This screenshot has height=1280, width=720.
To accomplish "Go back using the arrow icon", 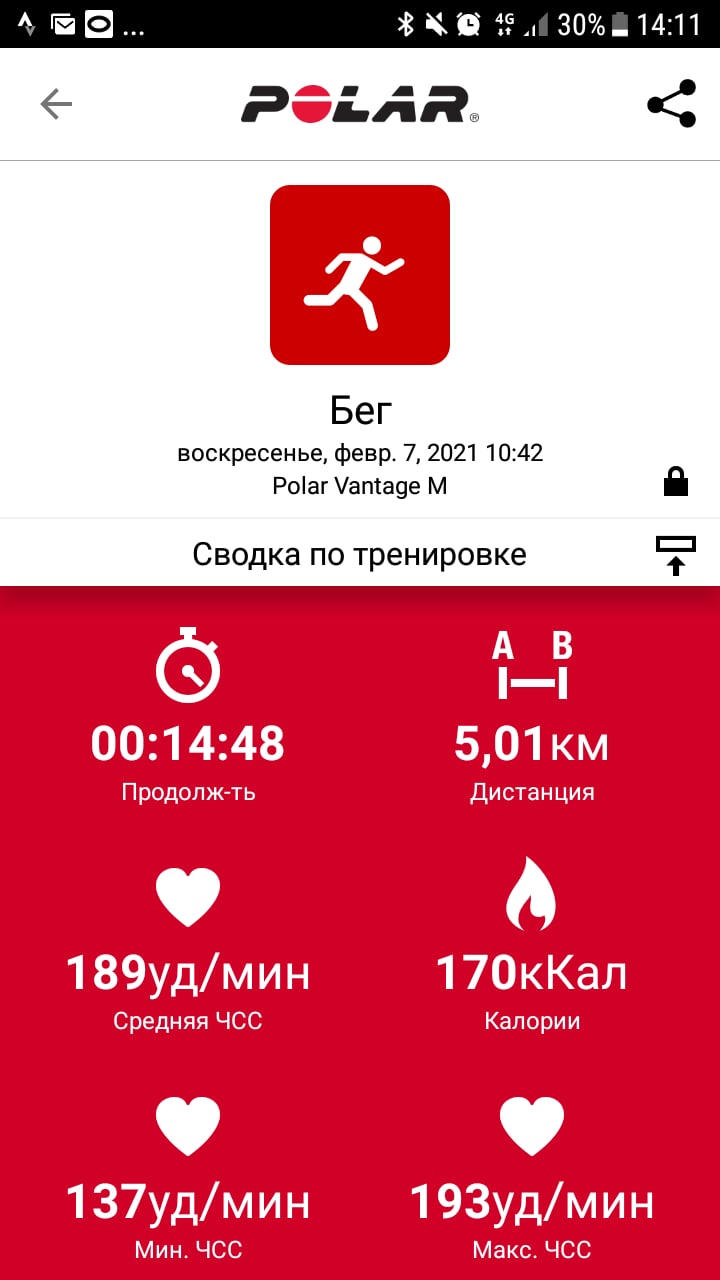I will click(x=56, y=104).
